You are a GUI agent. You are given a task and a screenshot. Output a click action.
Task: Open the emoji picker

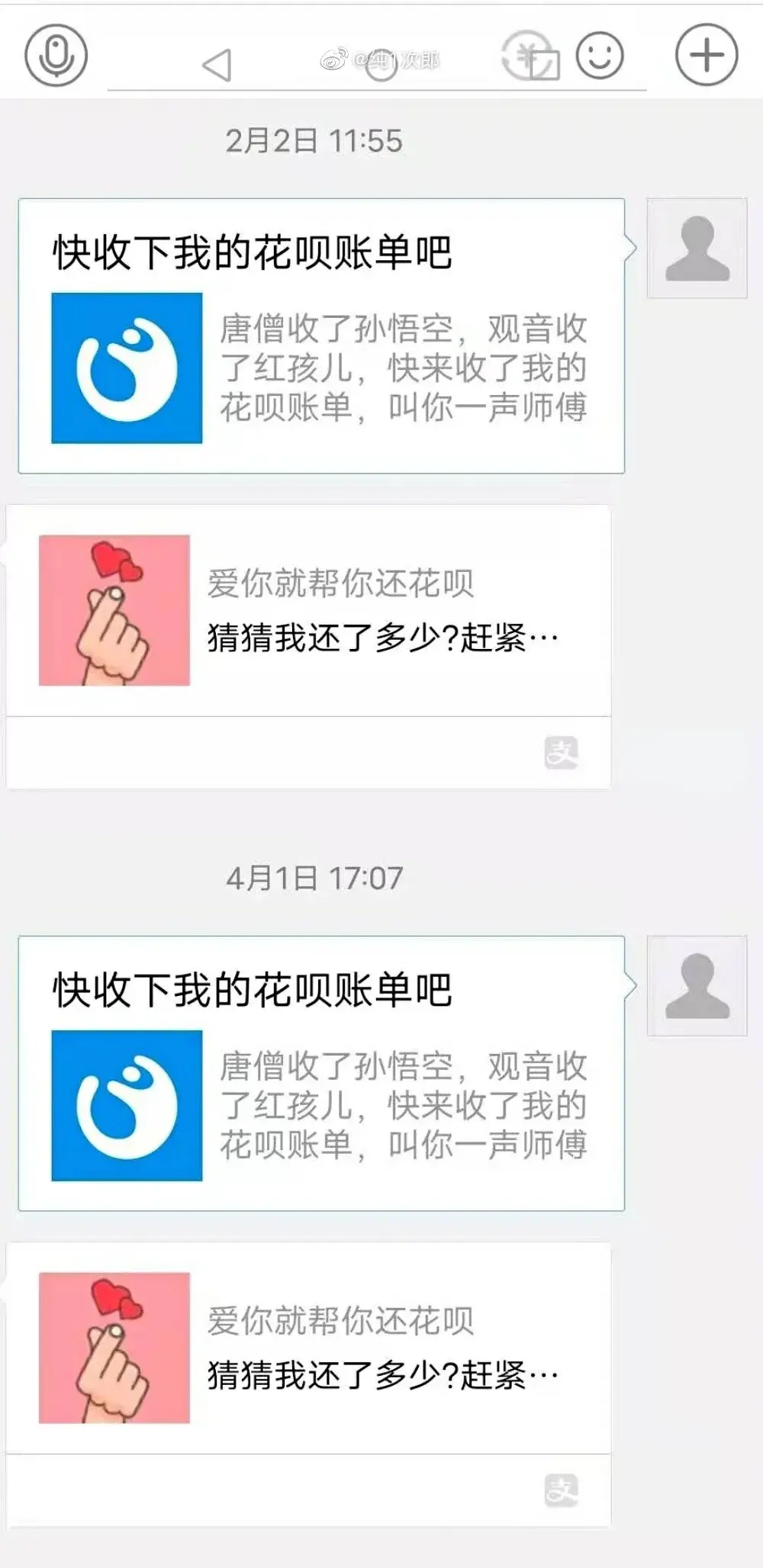point(599,55)
